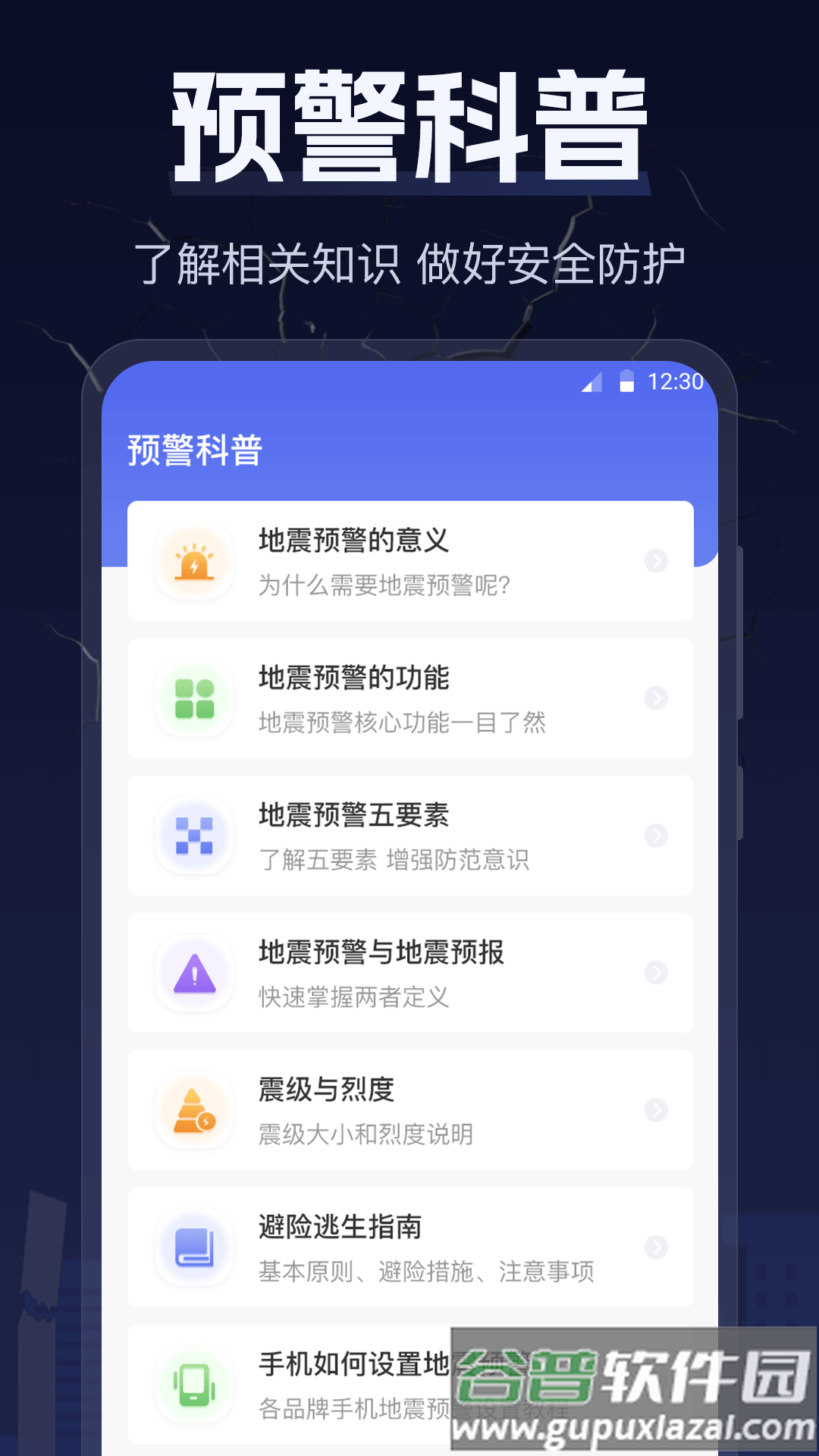Click the green grid icon beside 地震预警的功能

(x=195, y=698)
